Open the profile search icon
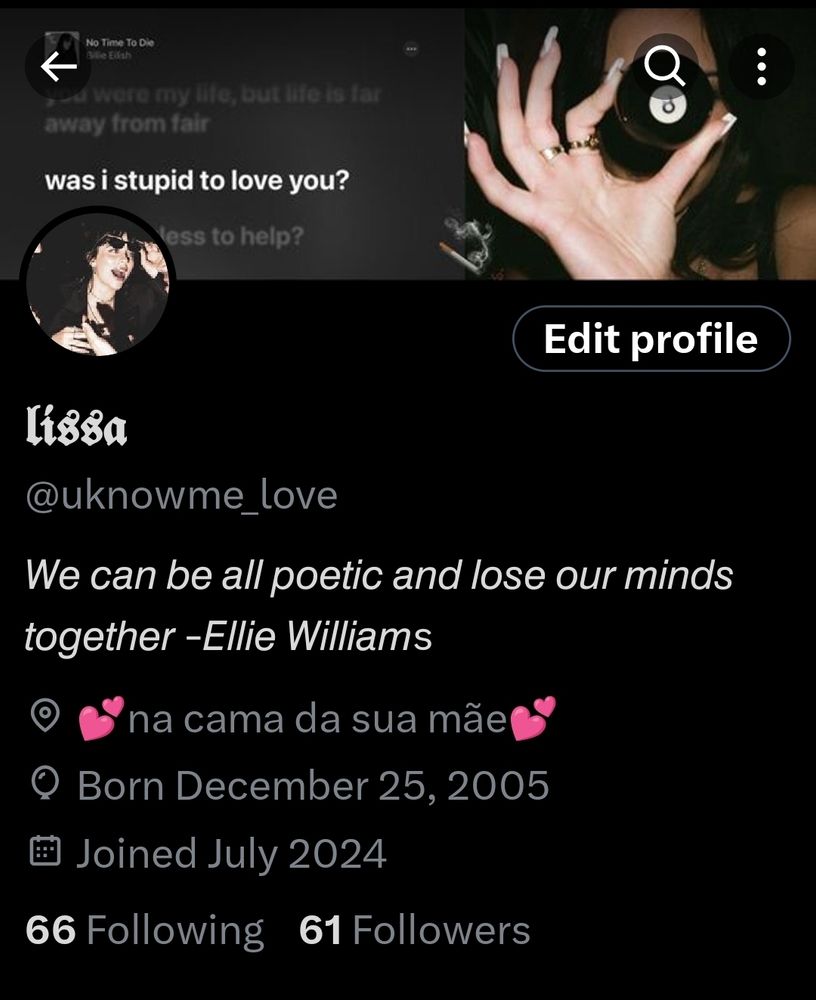 pyautogui.click(x=664, y=67)
